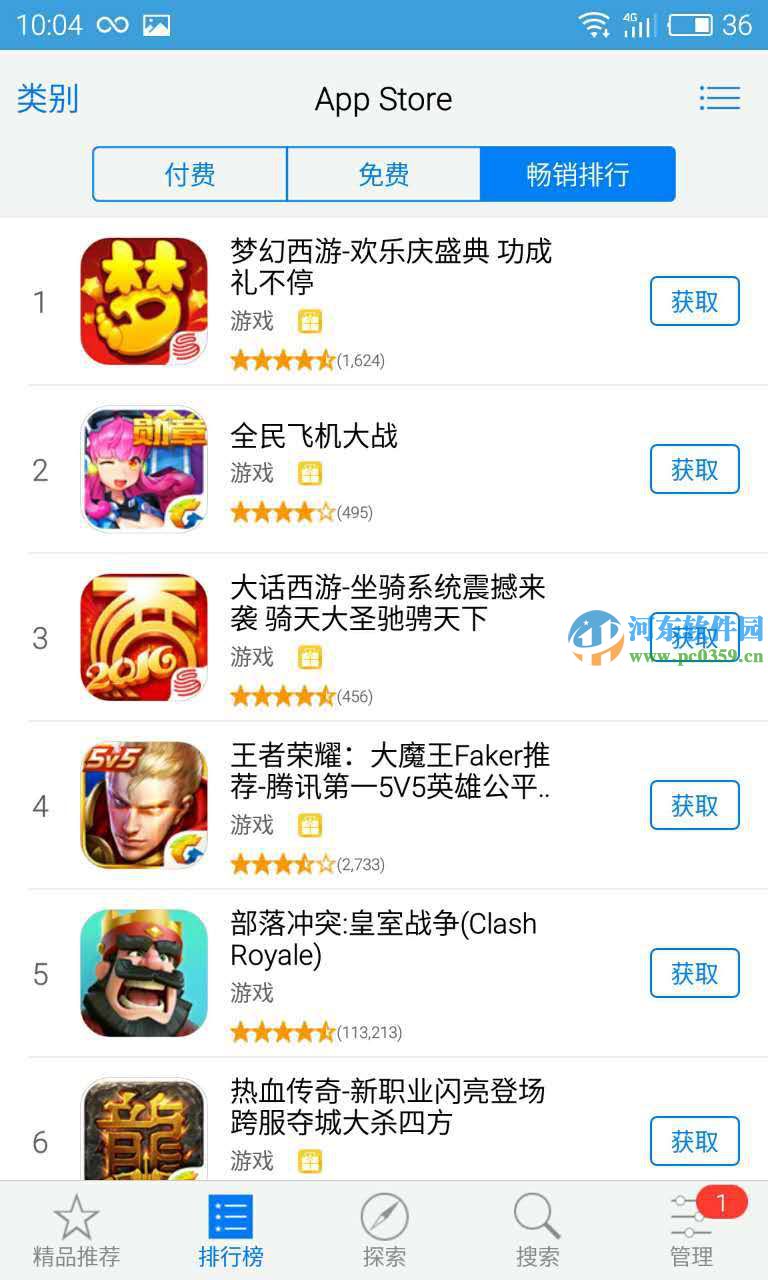Switch to the 免费 tab
The height and width of the screenshot is (1280, 768).
tap(383, 173)
